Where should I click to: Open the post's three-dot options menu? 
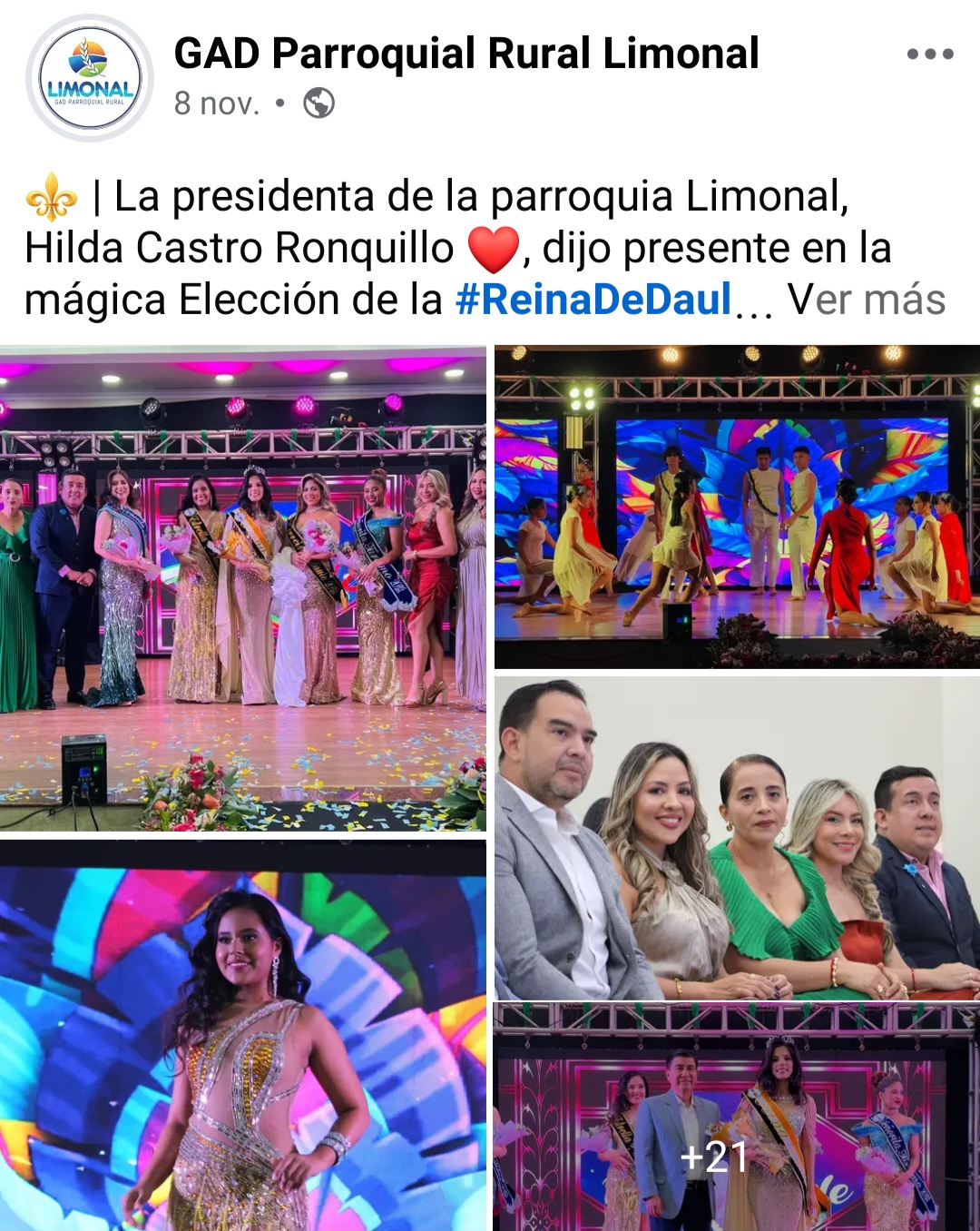point(930,54)
